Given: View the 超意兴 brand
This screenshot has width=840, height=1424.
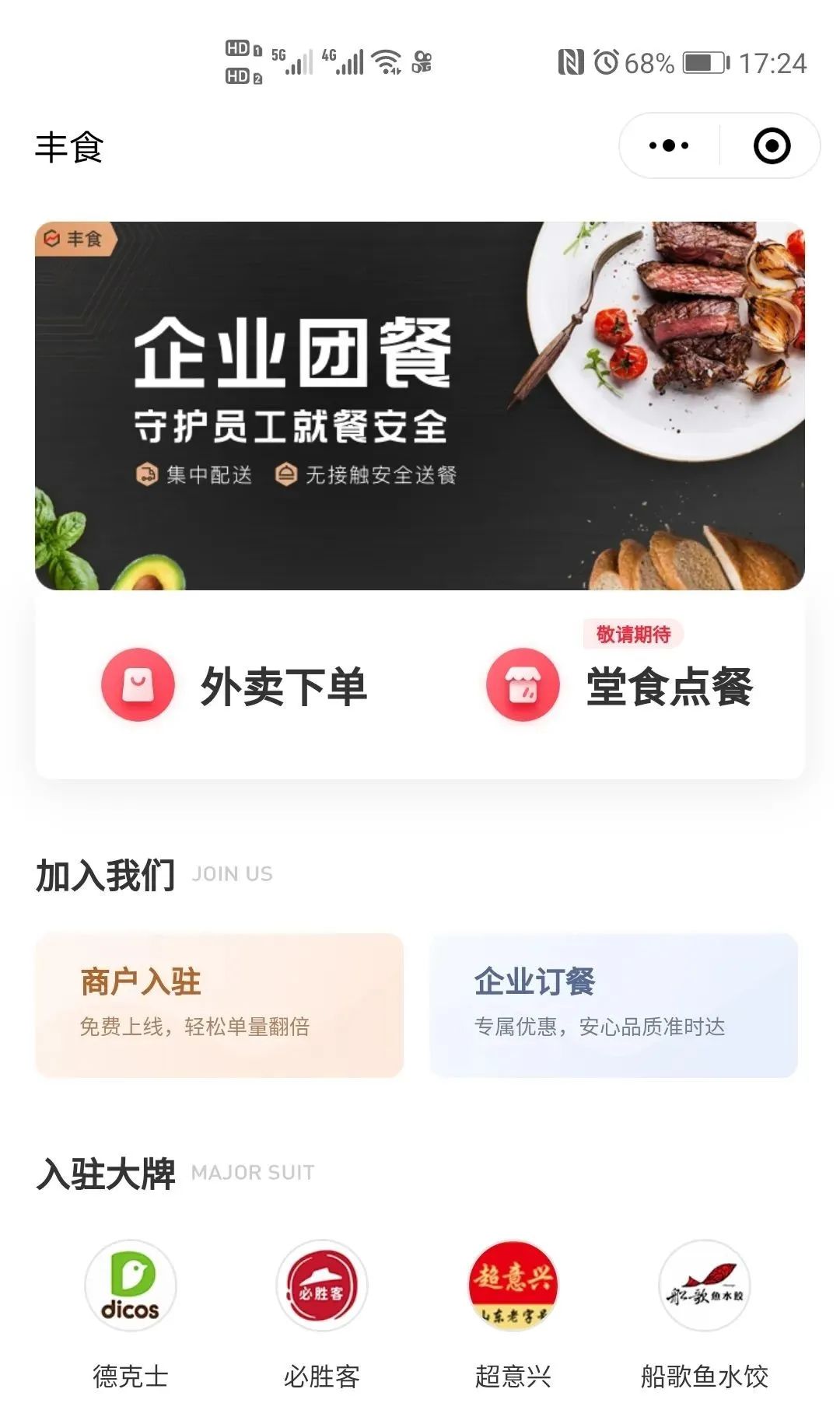Looking at the screenshot, I should 513,1314.
